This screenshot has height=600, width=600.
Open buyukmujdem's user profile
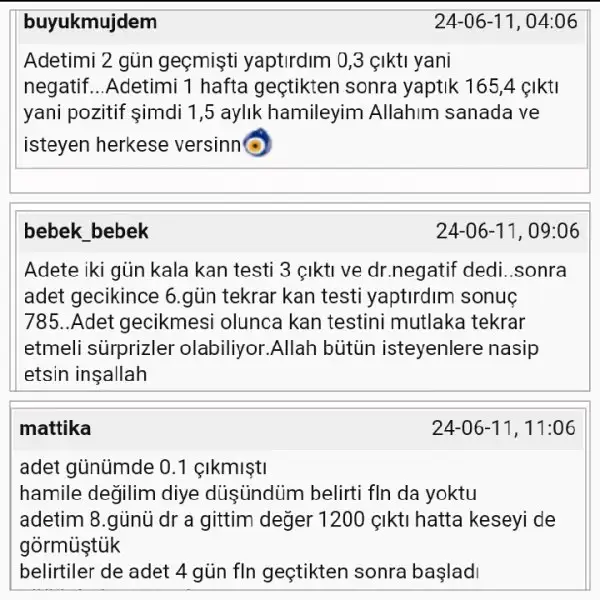89,21
